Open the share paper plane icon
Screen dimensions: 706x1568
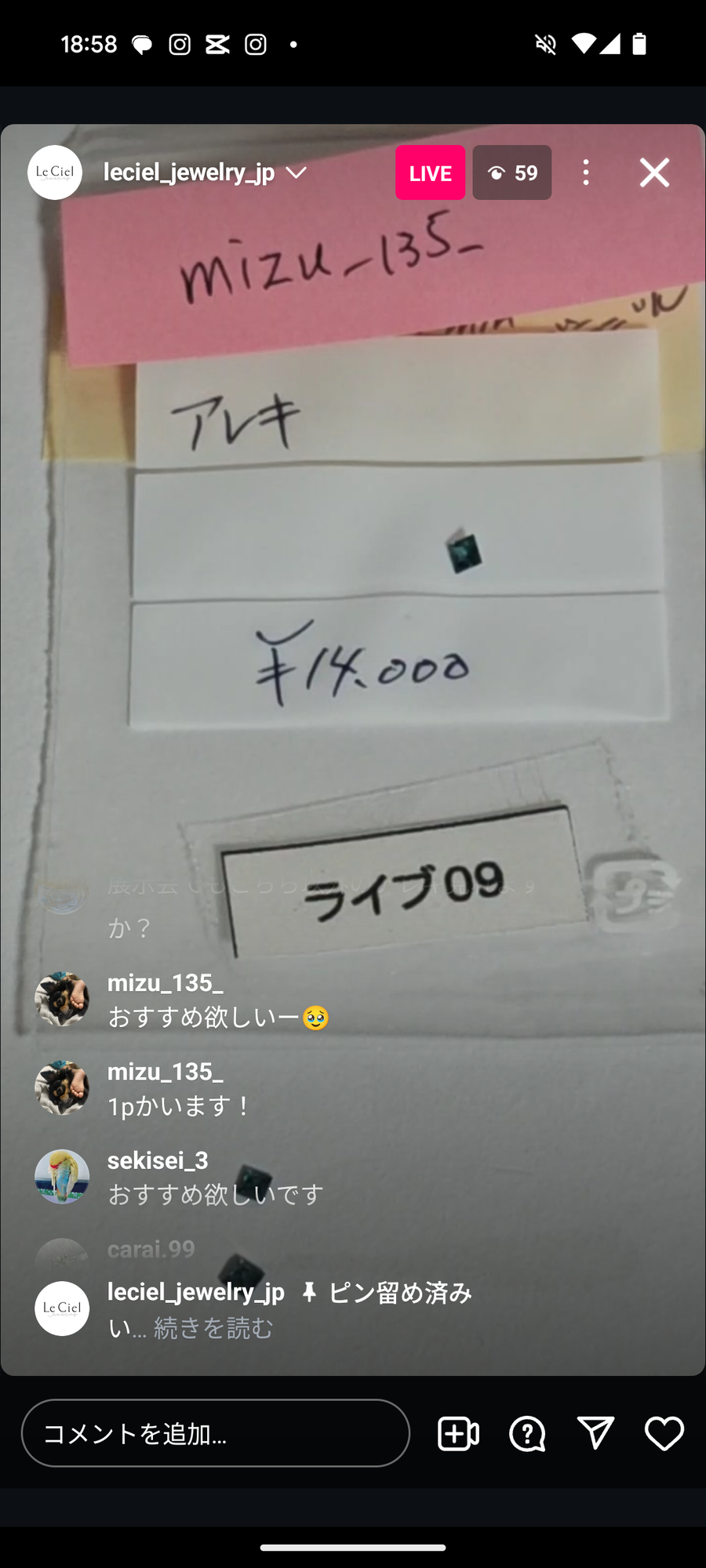click(595, 1433)
